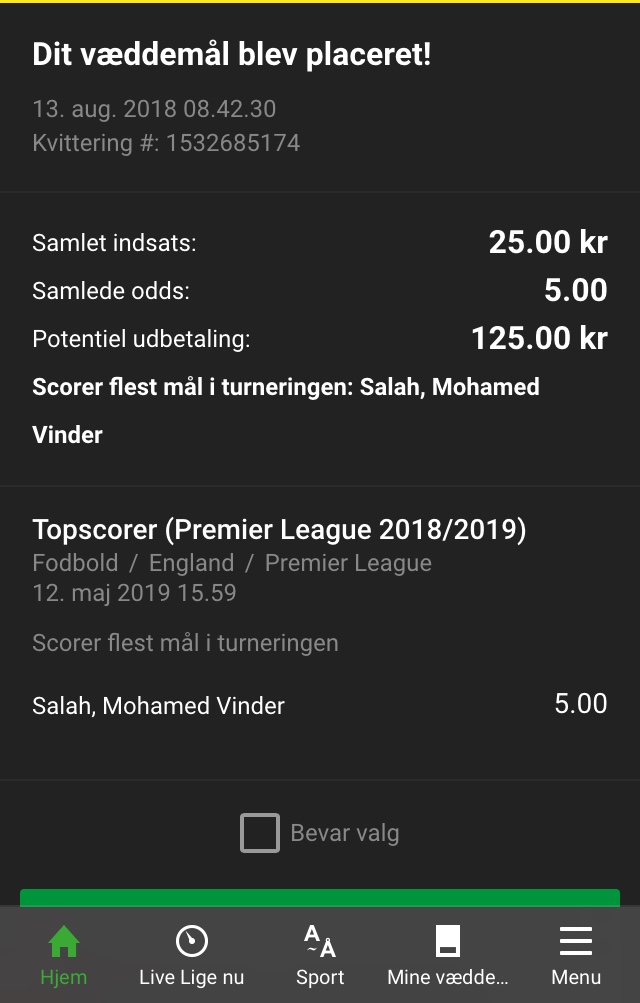Open Live Lige nu tab
The image size is (640, 1003).
point(191,955)
